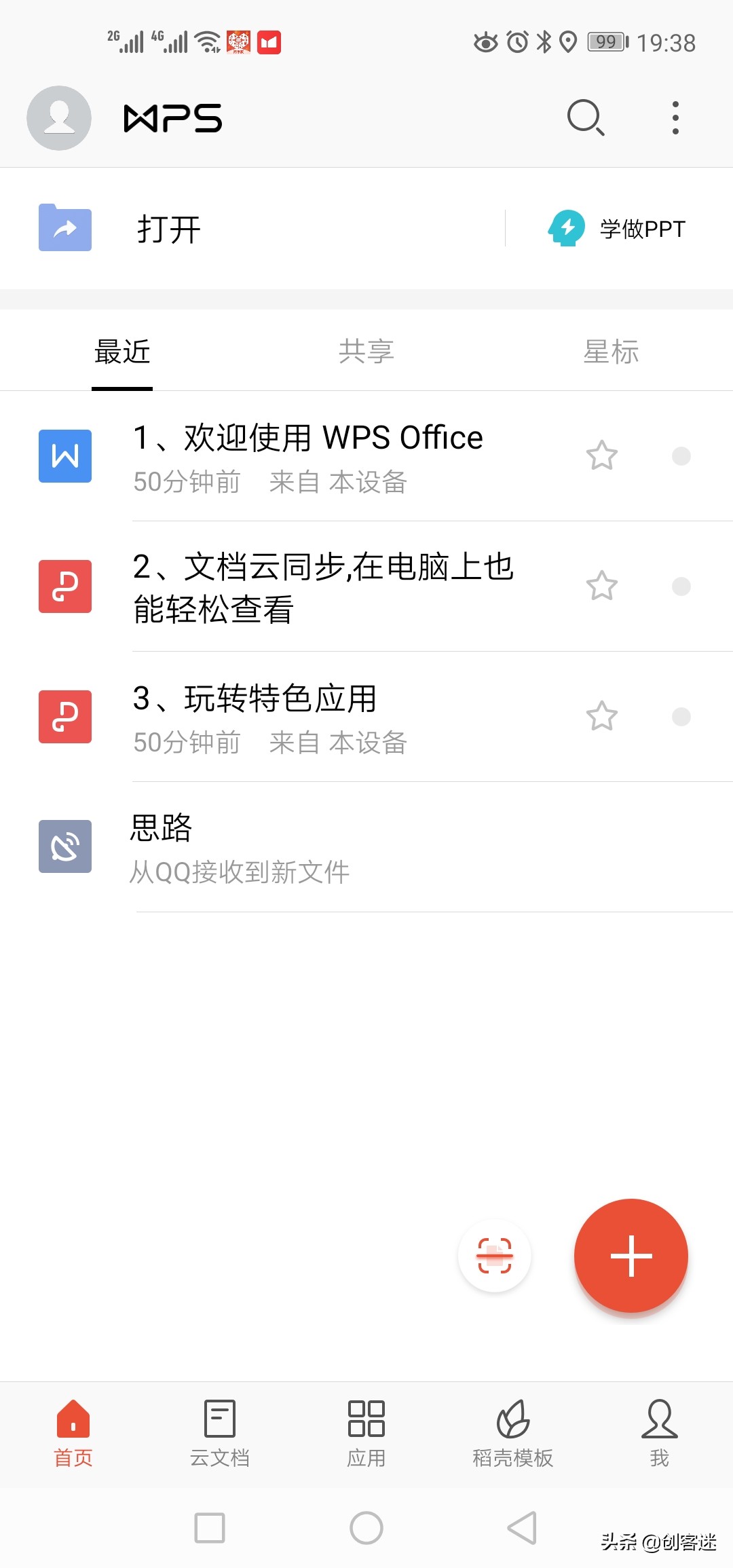Image resolution: width=733 pixels, height=1568 pixels.
Task: Open the file 文档云同步,在电脑上也能轻松查看
Action: (x=323, y=587)
